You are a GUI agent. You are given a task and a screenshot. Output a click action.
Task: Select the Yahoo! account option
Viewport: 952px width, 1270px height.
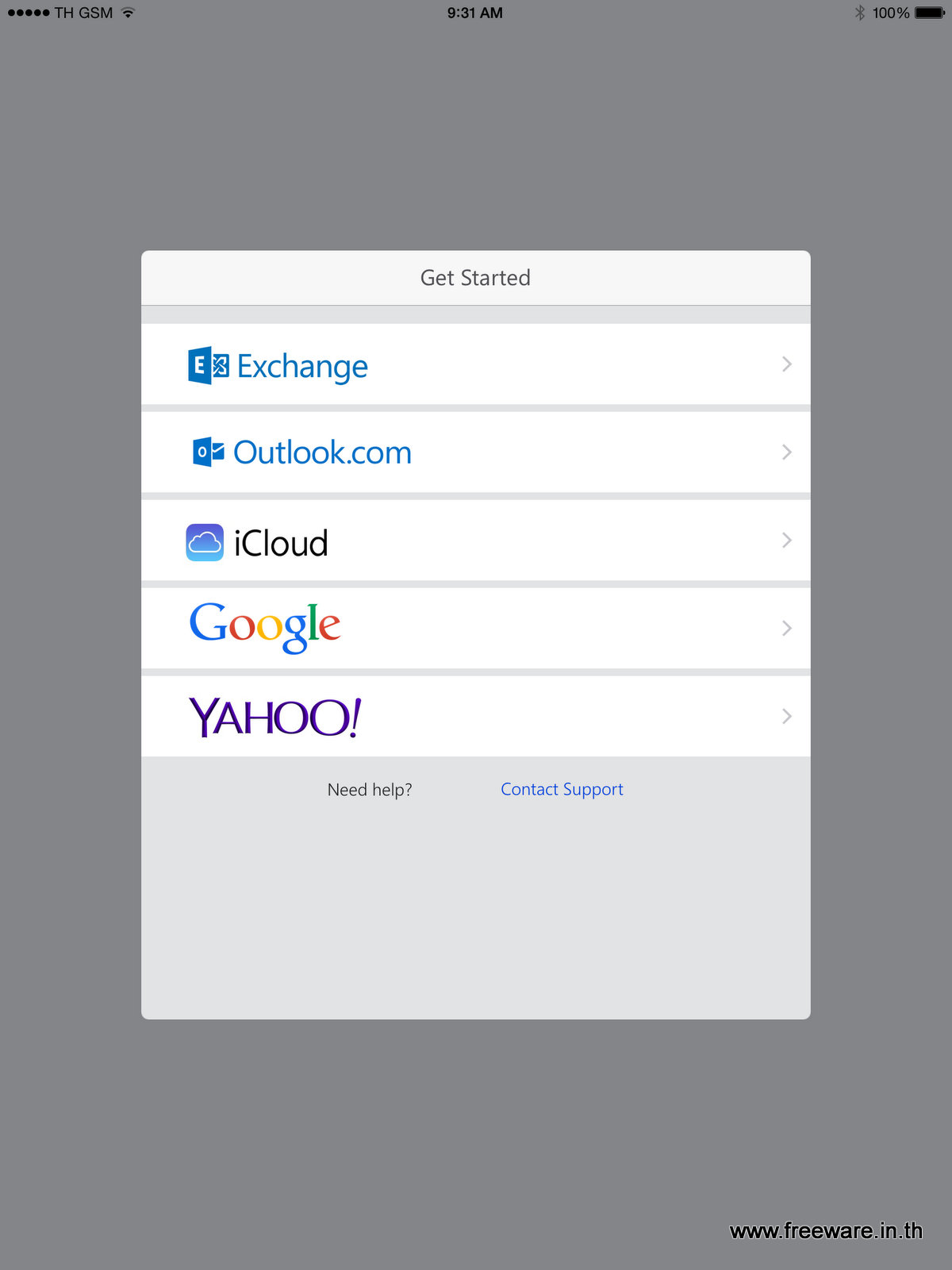[474, 716]
